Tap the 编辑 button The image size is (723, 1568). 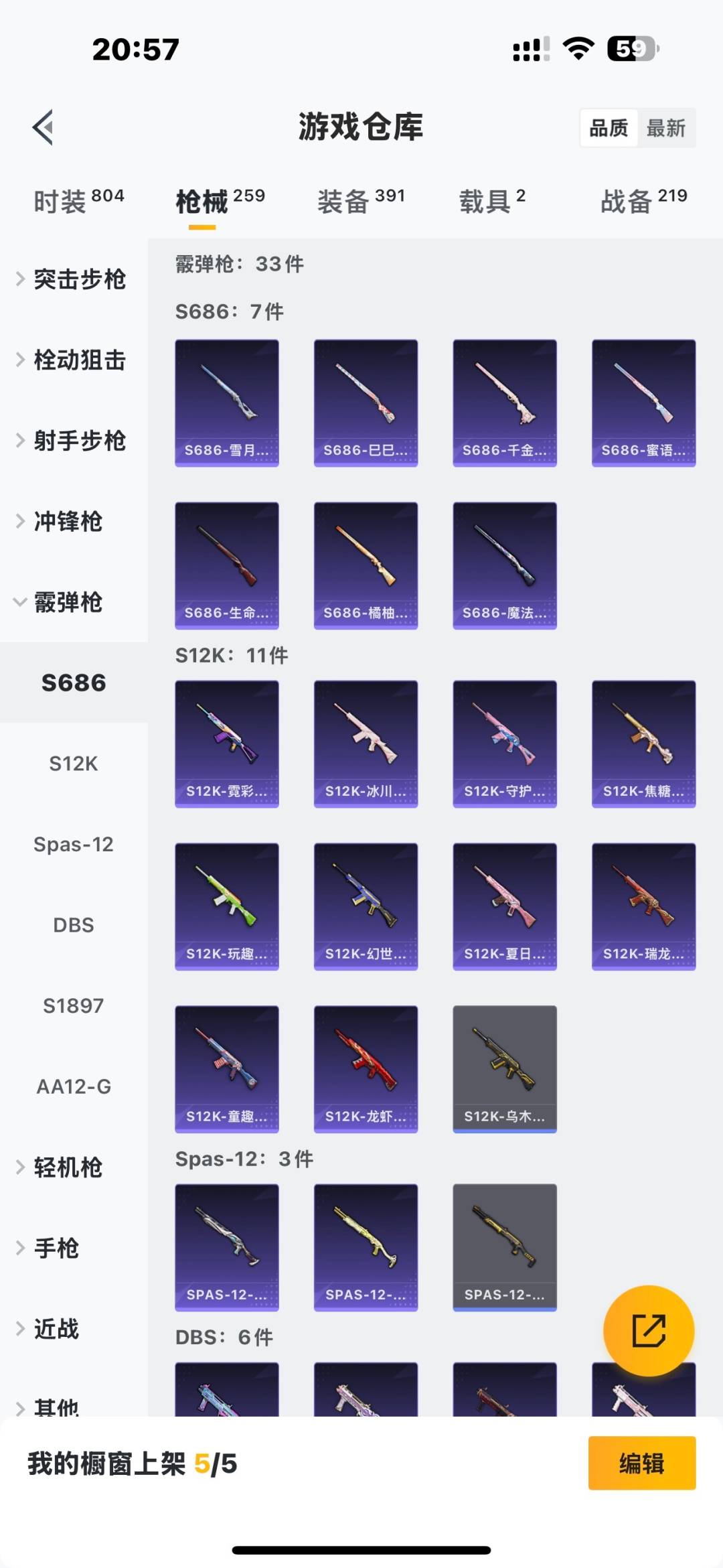click(641, 1464)
